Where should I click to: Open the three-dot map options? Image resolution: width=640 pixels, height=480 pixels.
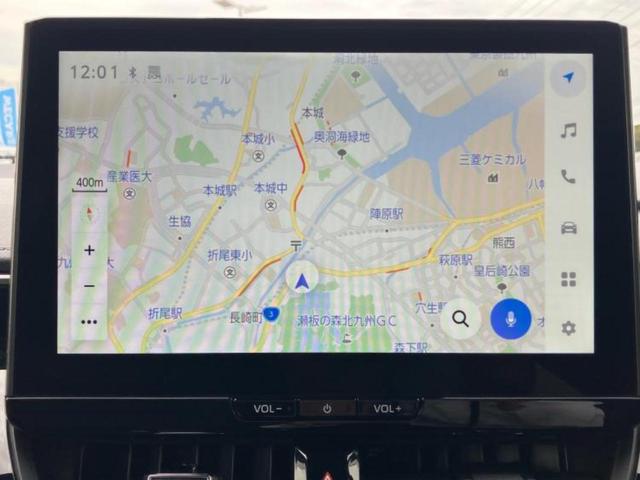90,322
